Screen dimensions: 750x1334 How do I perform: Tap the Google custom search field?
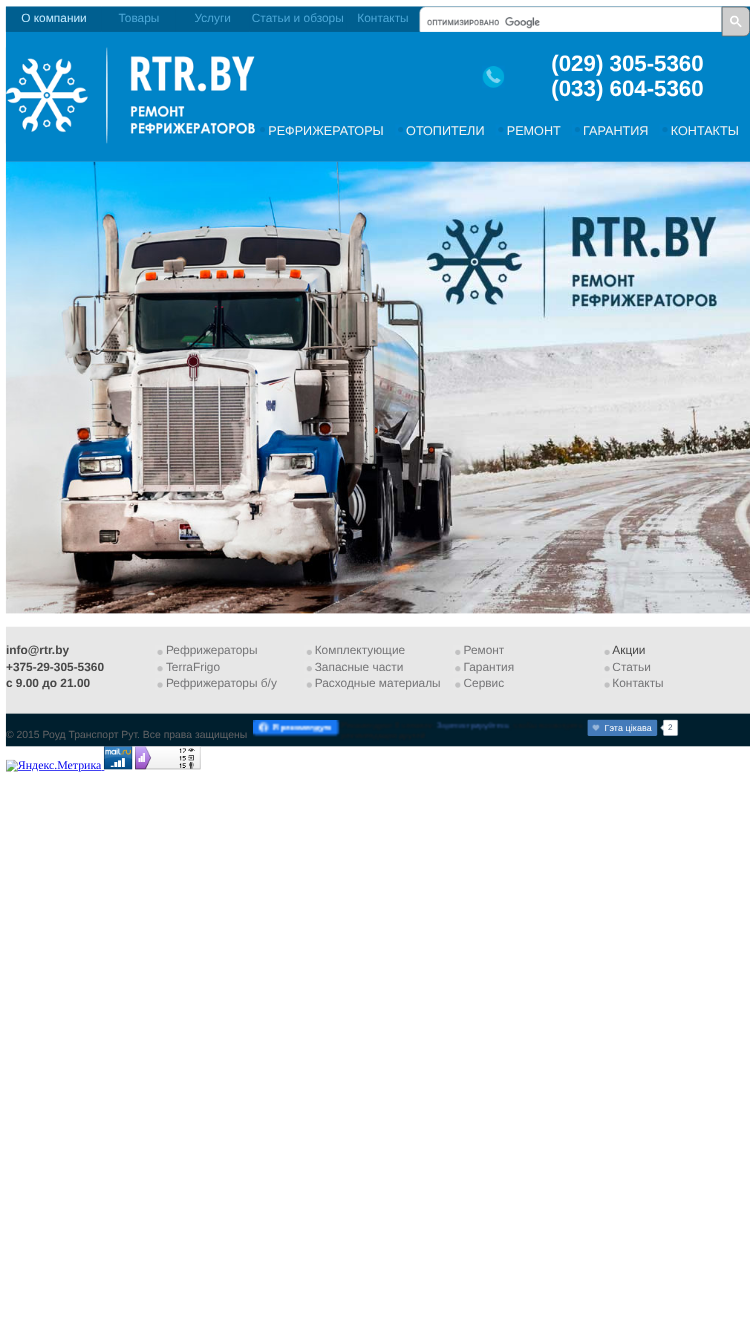(570, 21)
